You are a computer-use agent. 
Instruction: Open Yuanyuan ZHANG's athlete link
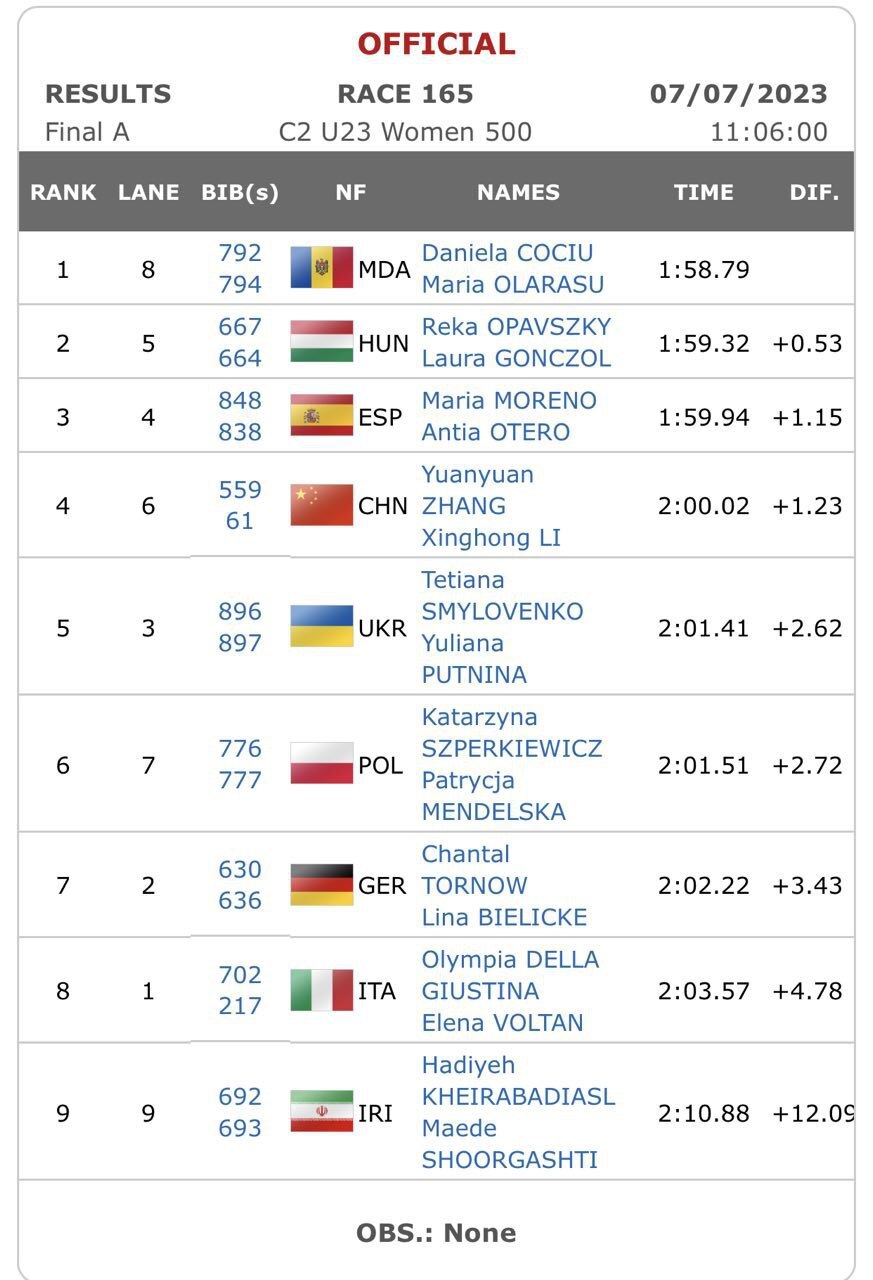pos(477,490)
